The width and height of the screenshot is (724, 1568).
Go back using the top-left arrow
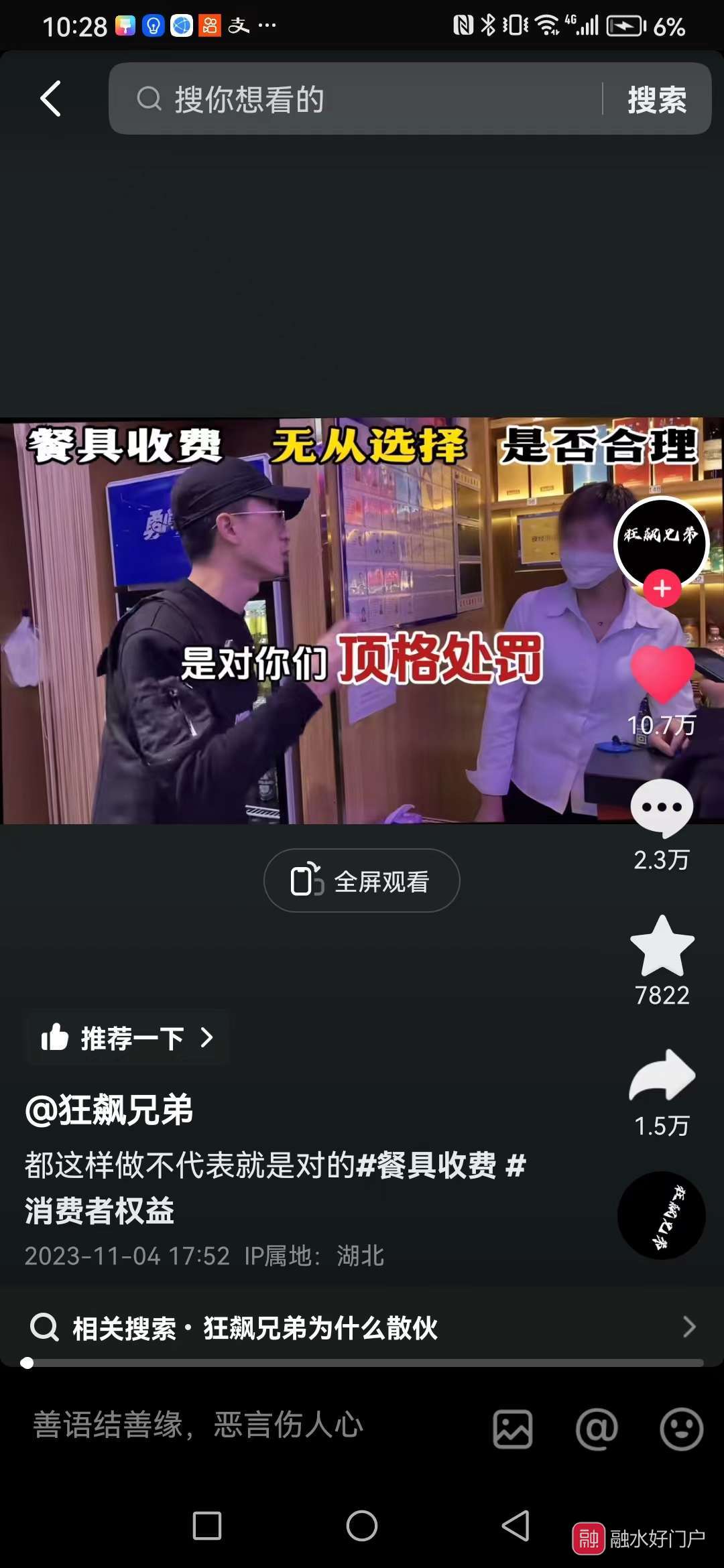(x=51, y=99)
